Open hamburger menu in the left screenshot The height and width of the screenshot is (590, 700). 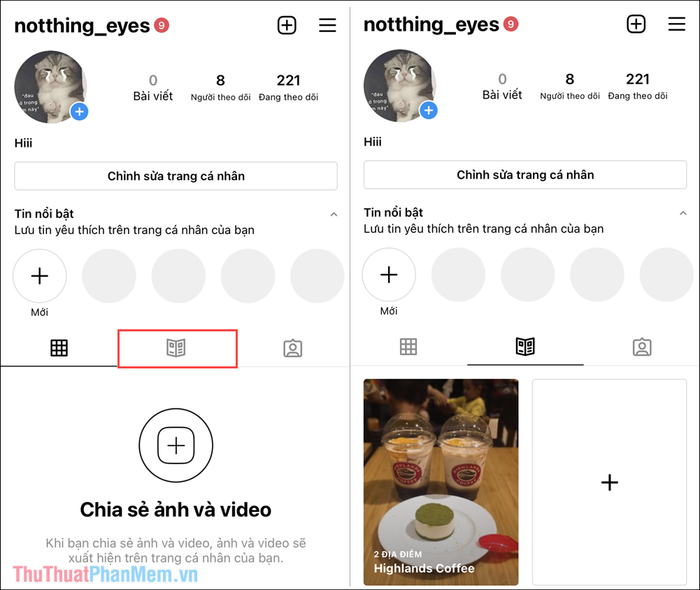point(327,26)
